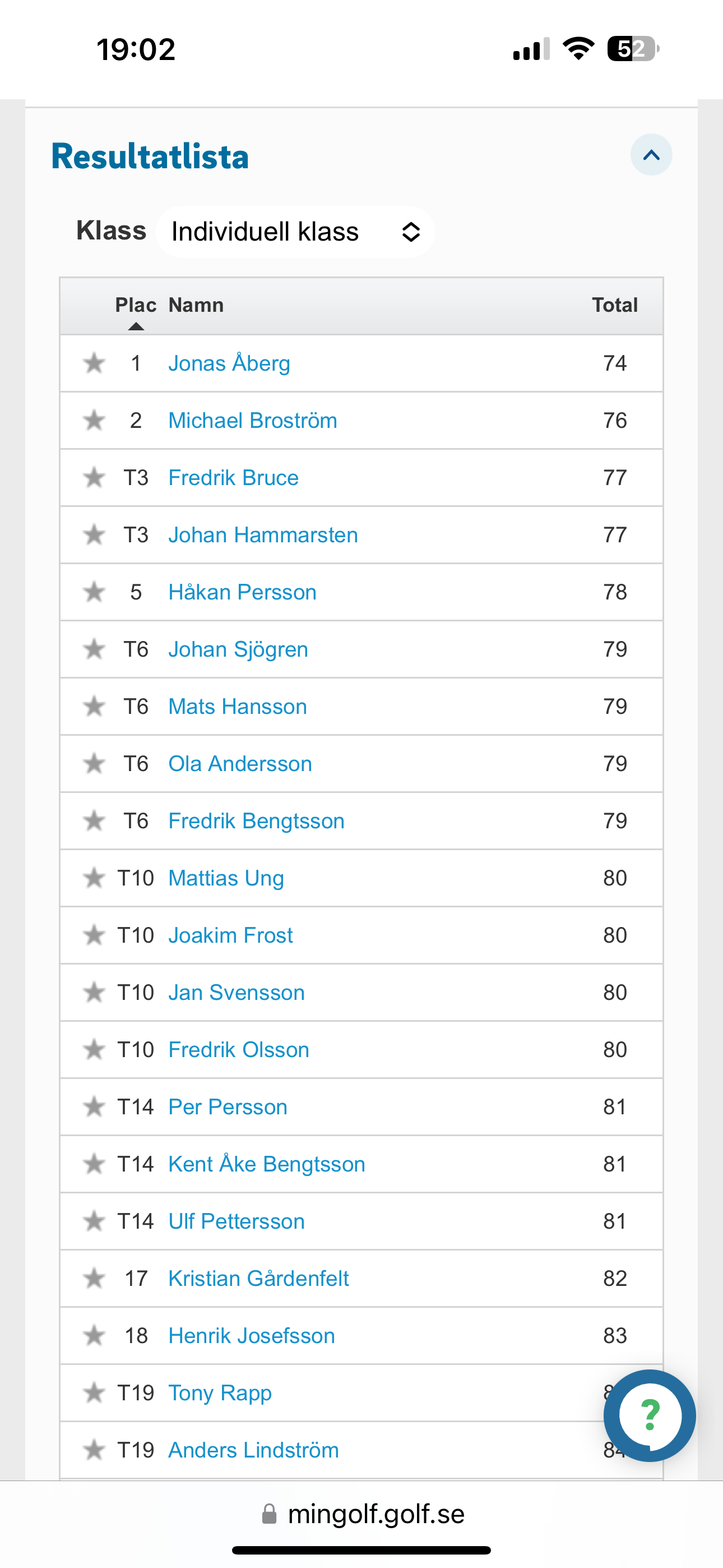Open the Klass dropdown Individuell klass
This screenshot has height=1568, width=723.
tap(295, 231)
